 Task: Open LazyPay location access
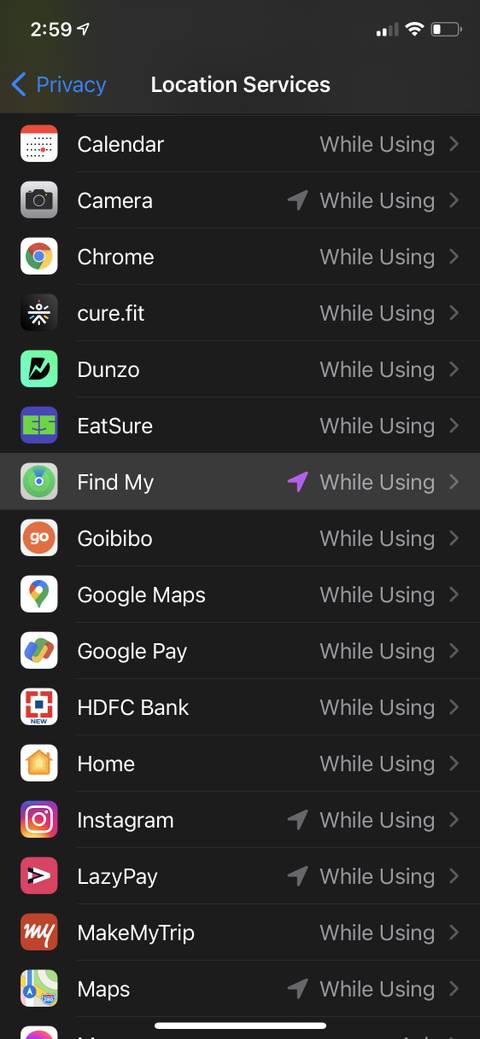240,876
